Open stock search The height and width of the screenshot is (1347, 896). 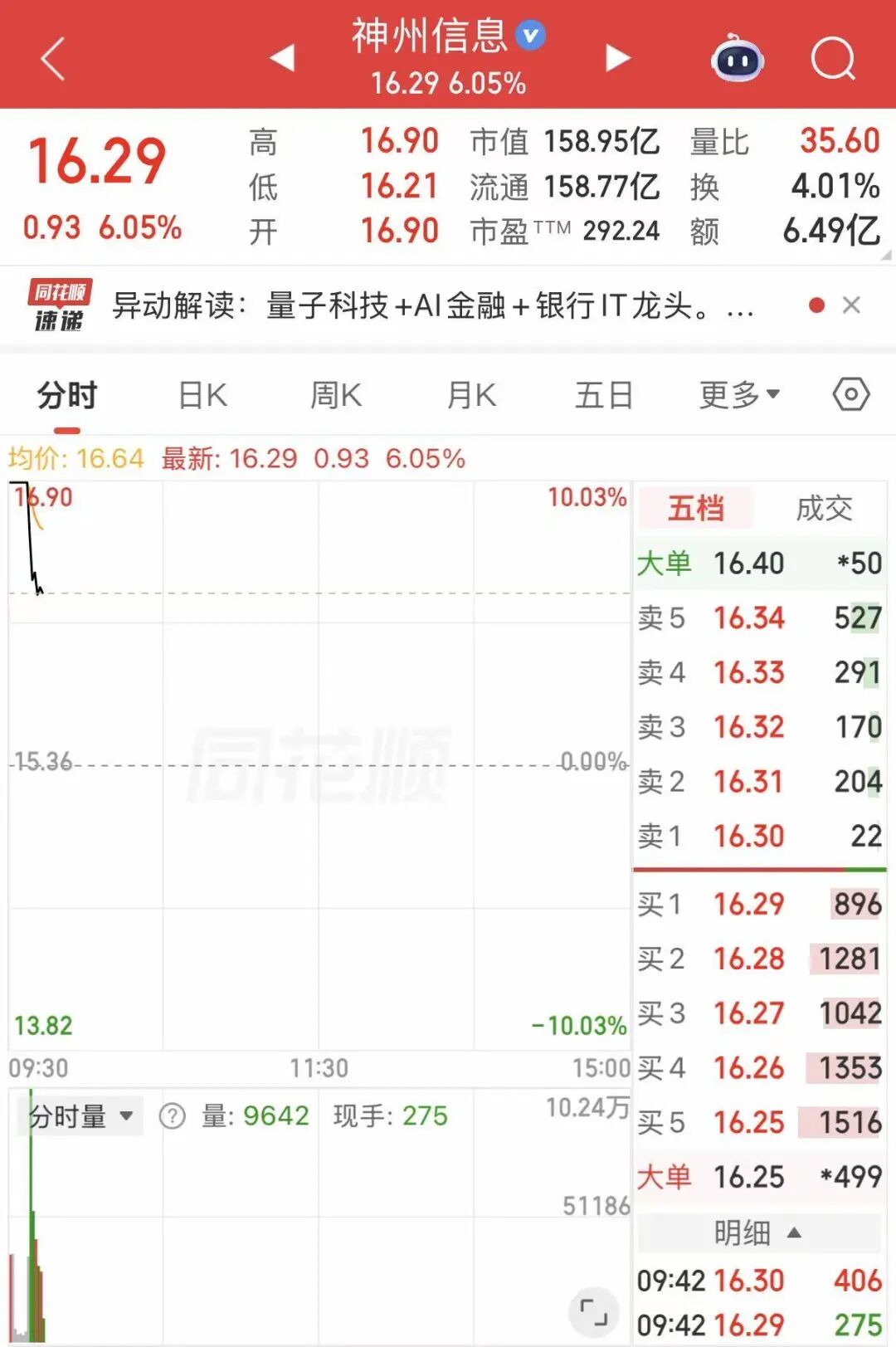click(x=832, y=58)
